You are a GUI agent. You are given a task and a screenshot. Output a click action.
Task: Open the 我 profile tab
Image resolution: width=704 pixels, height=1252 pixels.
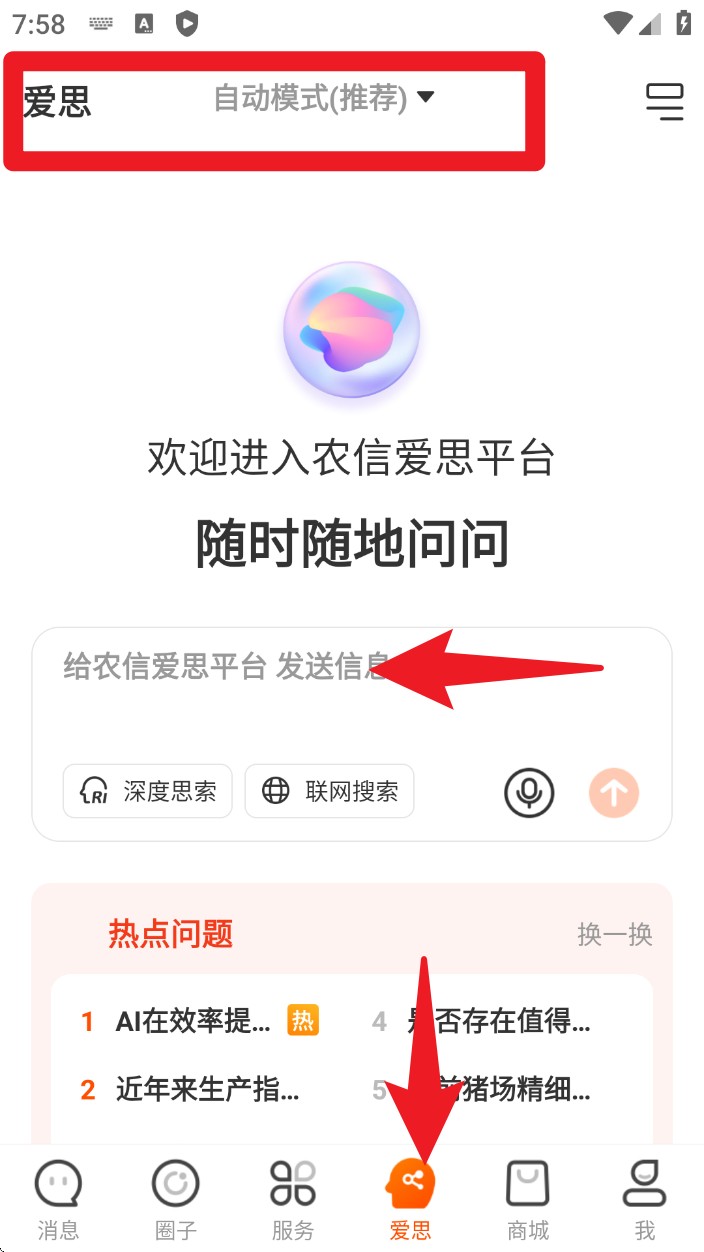pyautogui.click(x=644, y=1200)
